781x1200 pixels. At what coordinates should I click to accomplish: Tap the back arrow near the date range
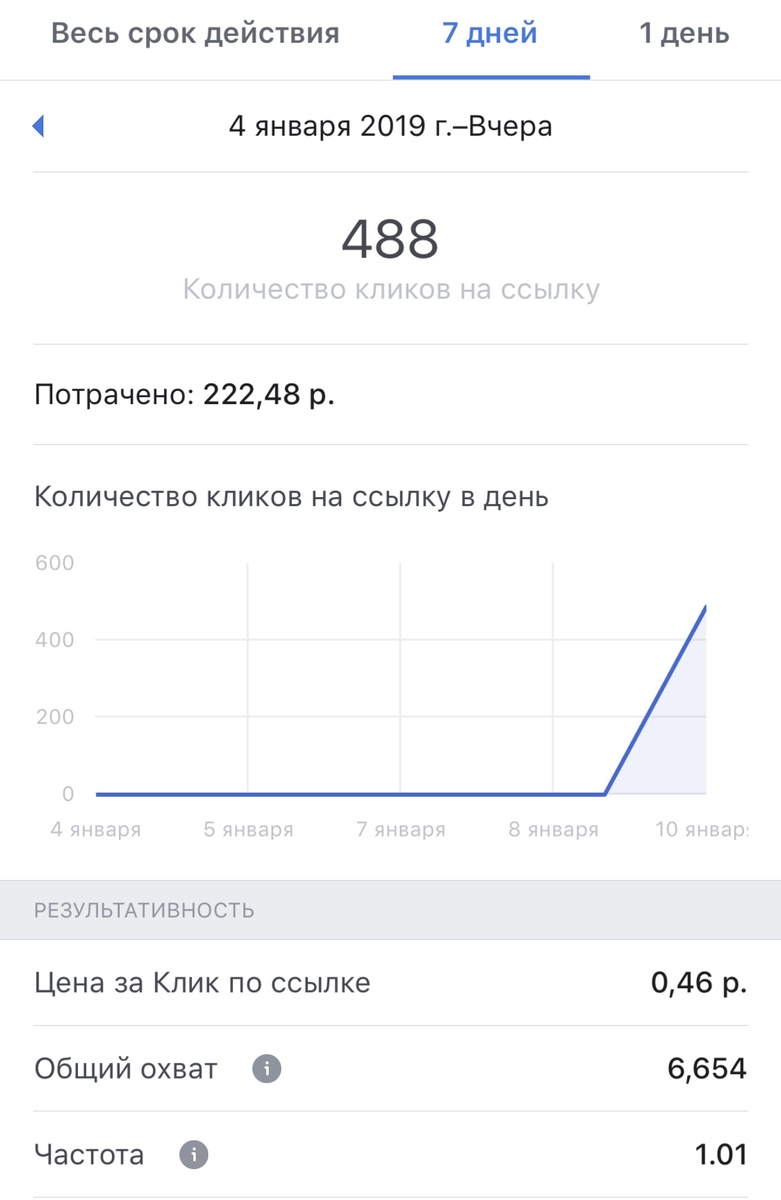(x=37, y=125)
